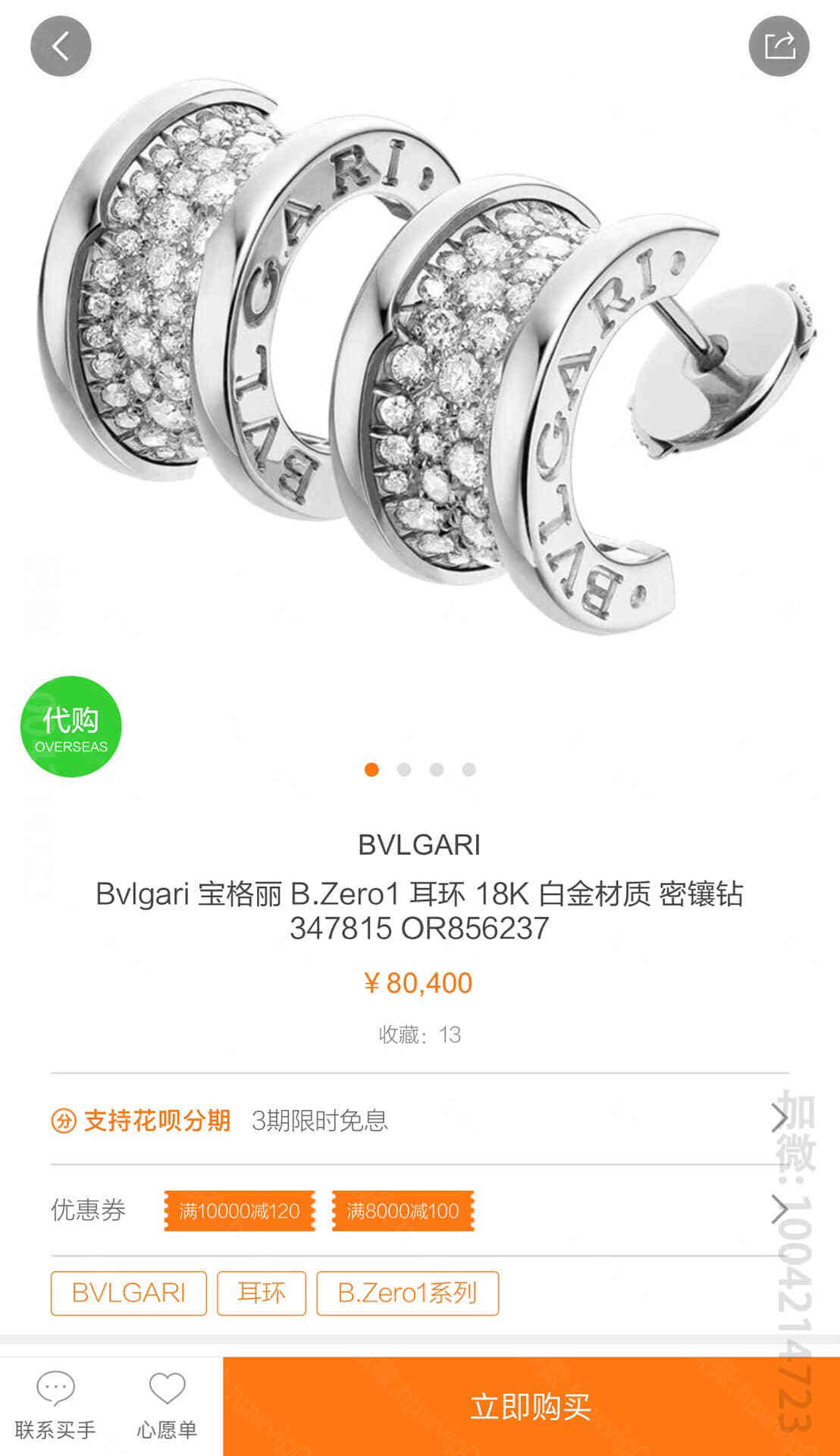
Task: Tap 立即购买 to buy now
Action: tap(531, 1407)
